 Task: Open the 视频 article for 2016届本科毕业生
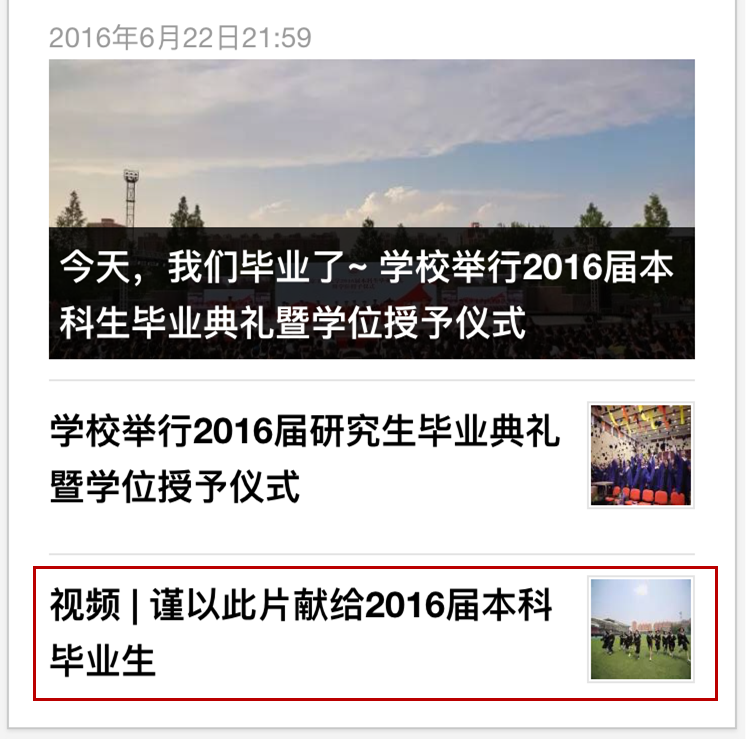tap(301, 632)
